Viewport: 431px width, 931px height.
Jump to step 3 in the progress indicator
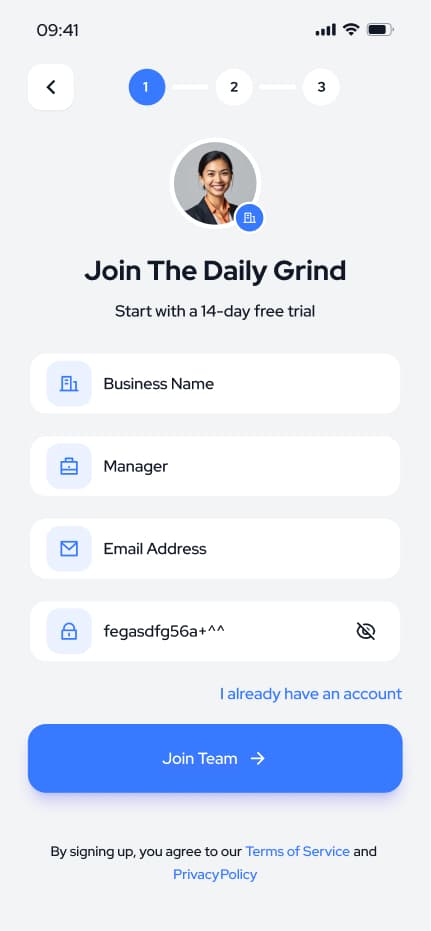(x=321, y=87)
